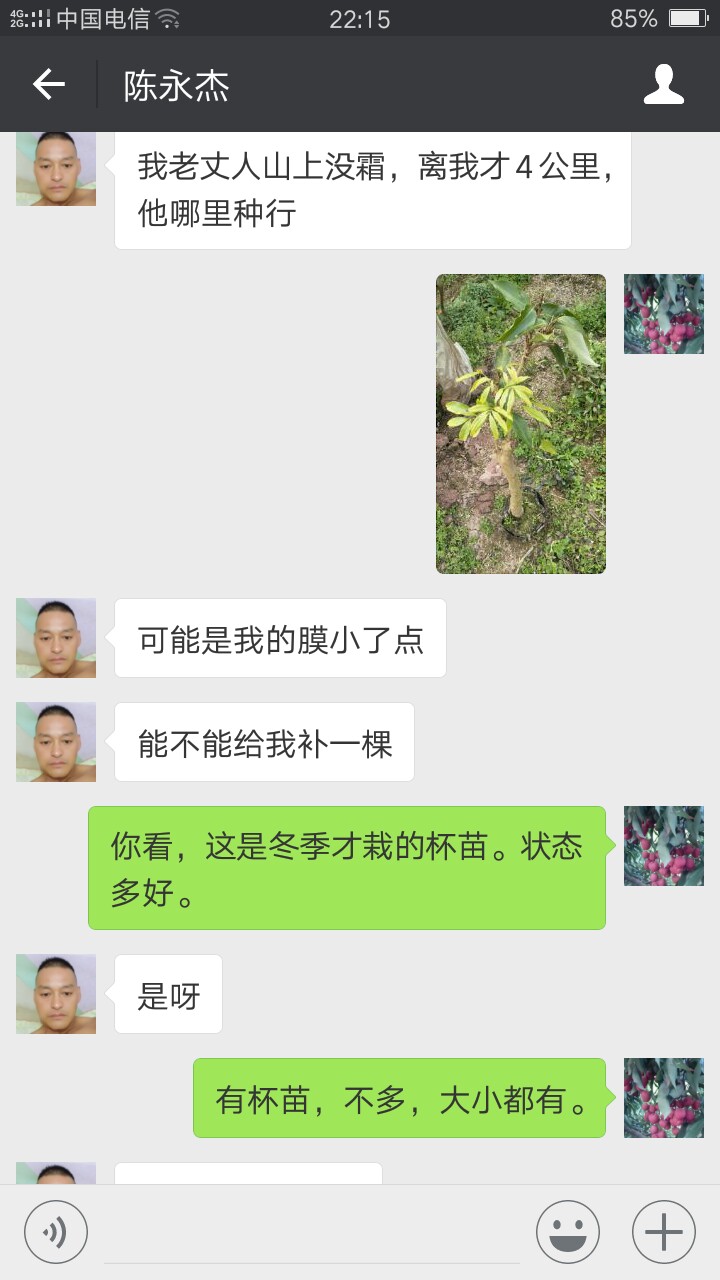The image size is (720, 1280).
Task: Switch to voice message input
Action: [56, 1232]
